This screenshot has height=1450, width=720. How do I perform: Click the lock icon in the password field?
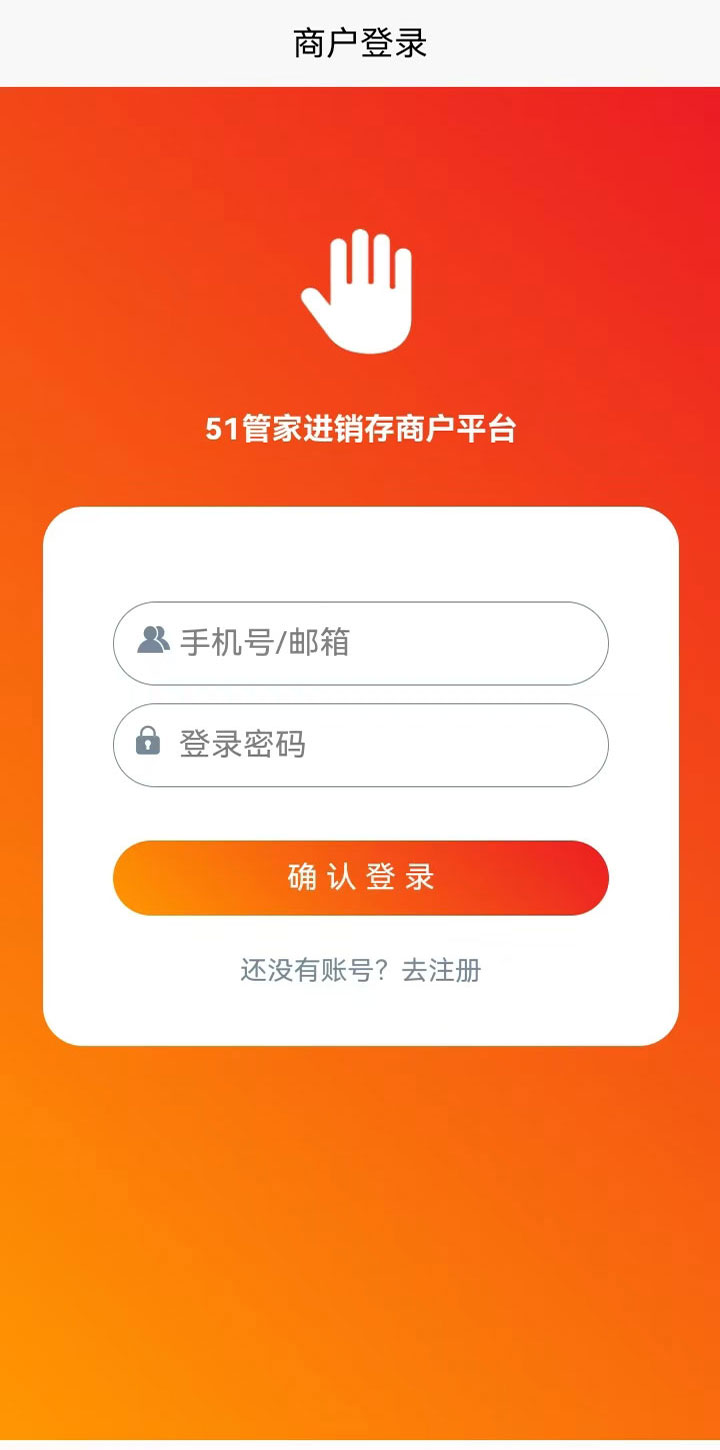pos(149,744)
